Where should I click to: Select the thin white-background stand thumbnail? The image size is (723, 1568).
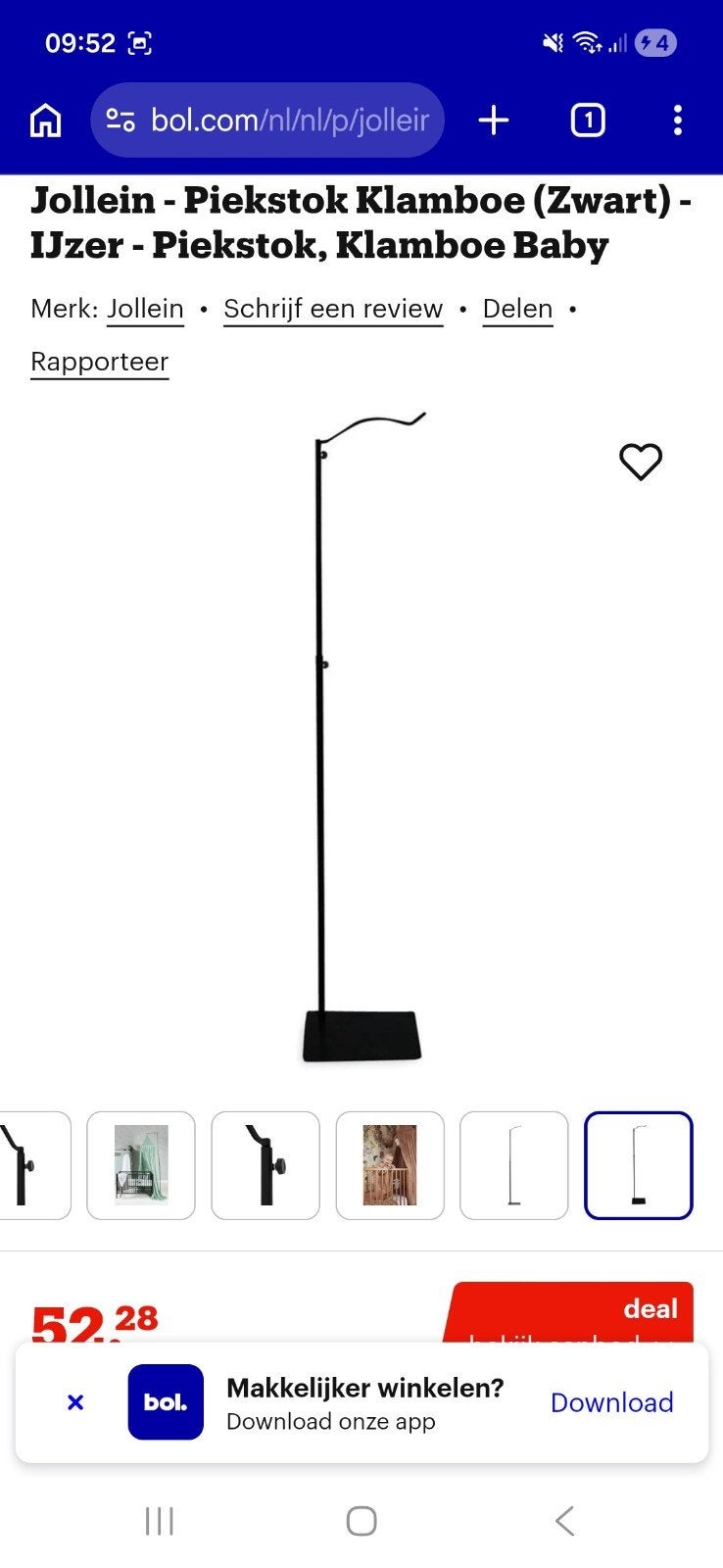coord(513,1165)
